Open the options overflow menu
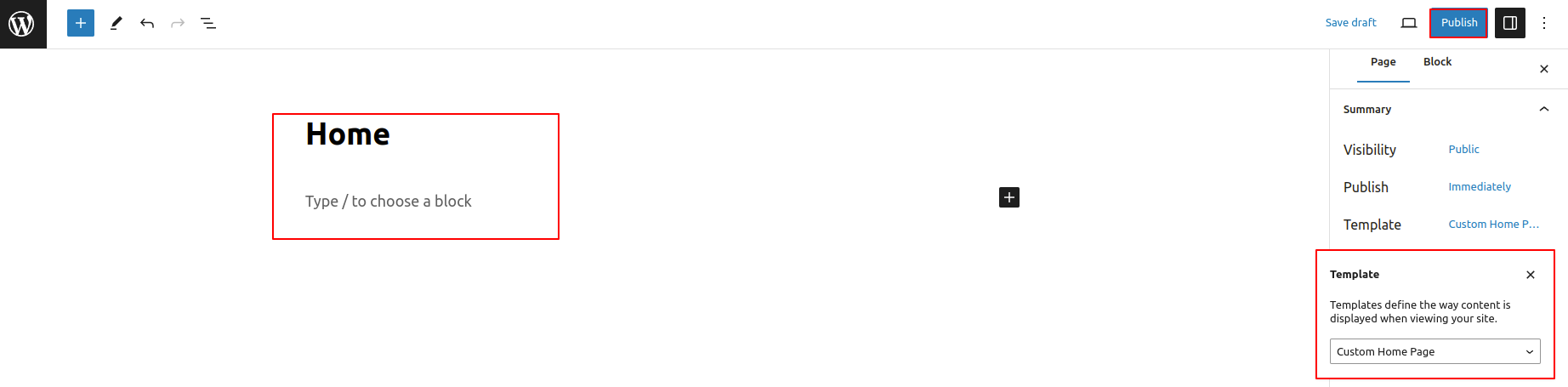Screen dimensions: 1568x387 coord(1544,23)
